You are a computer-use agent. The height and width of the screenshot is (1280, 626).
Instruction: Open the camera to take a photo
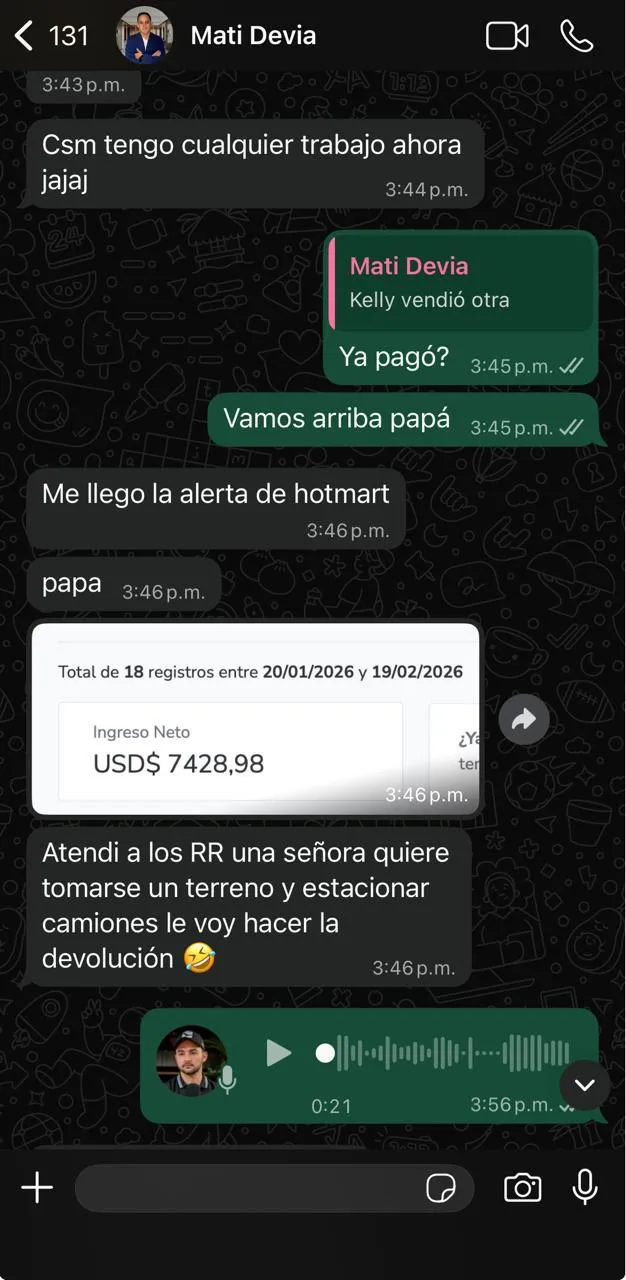[x=522, y=1187]
